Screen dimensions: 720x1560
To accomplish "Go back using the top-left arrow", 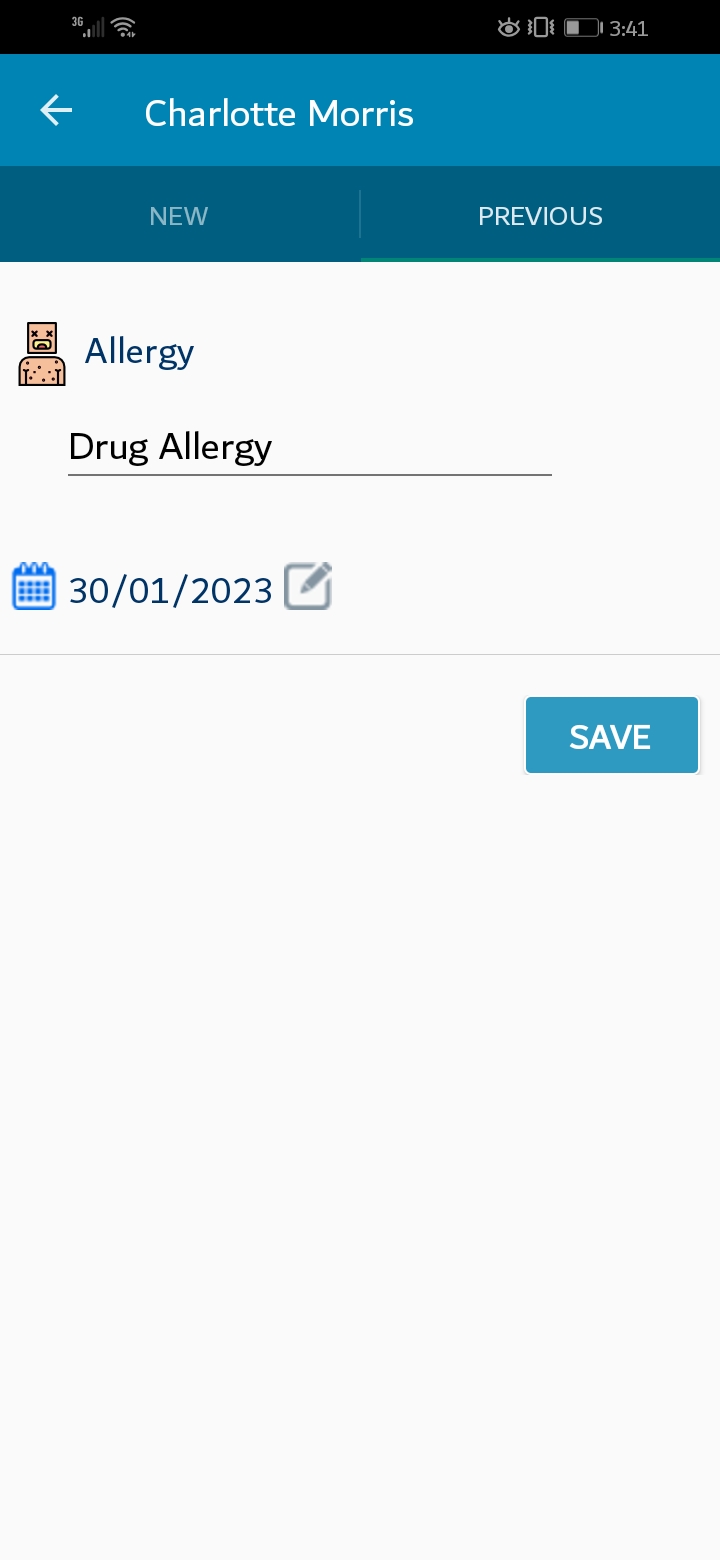I will (x=56, y=111).
